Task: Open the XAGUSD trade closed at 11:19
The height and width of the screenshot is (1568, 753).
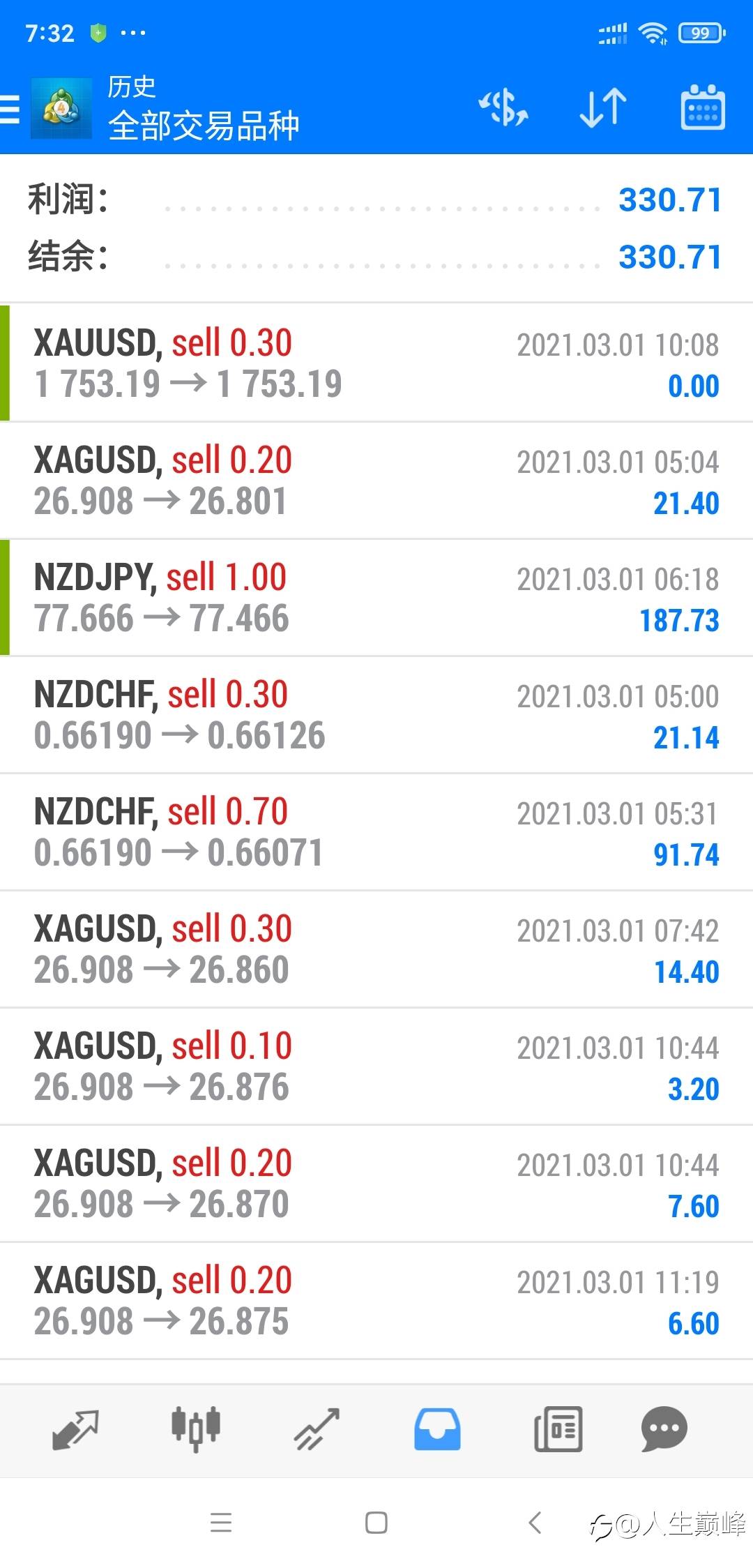Action: 376,1300
